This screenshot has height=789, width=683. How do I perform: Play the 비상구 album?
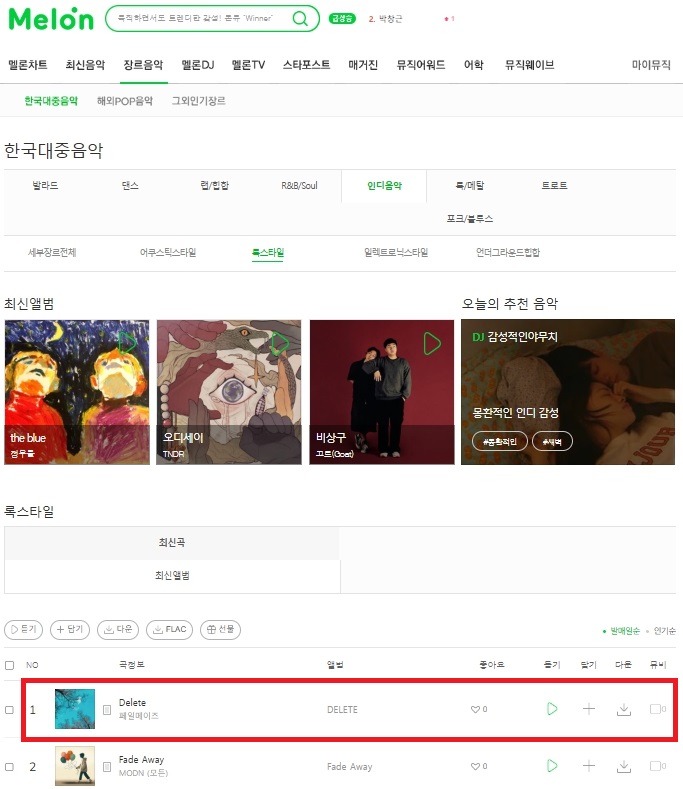(x=432, y=343)
